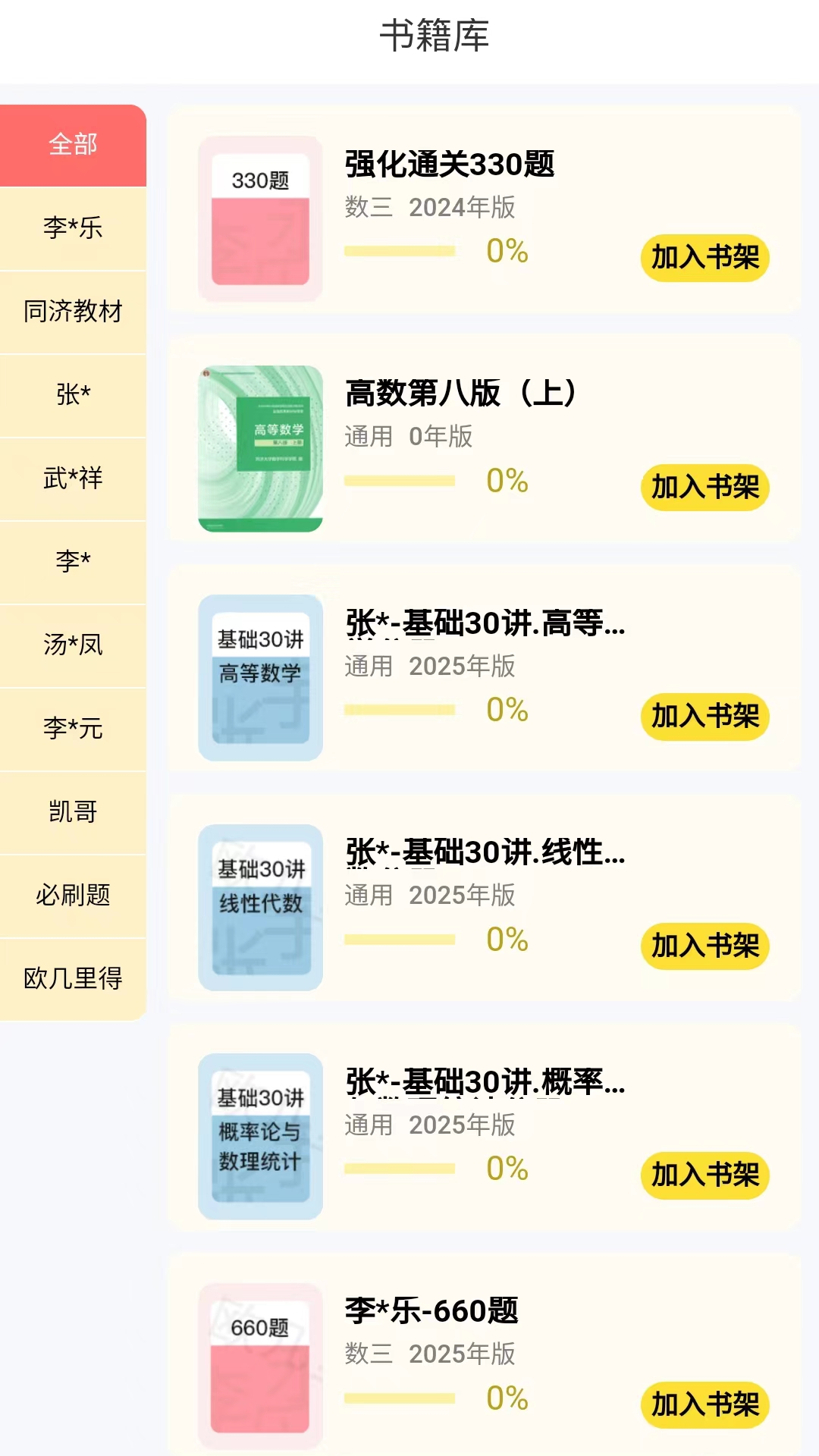The width and height of the screenshot is (819, 1456).
Task: Open the 660题 book cover
Action: click(260, 1366)
